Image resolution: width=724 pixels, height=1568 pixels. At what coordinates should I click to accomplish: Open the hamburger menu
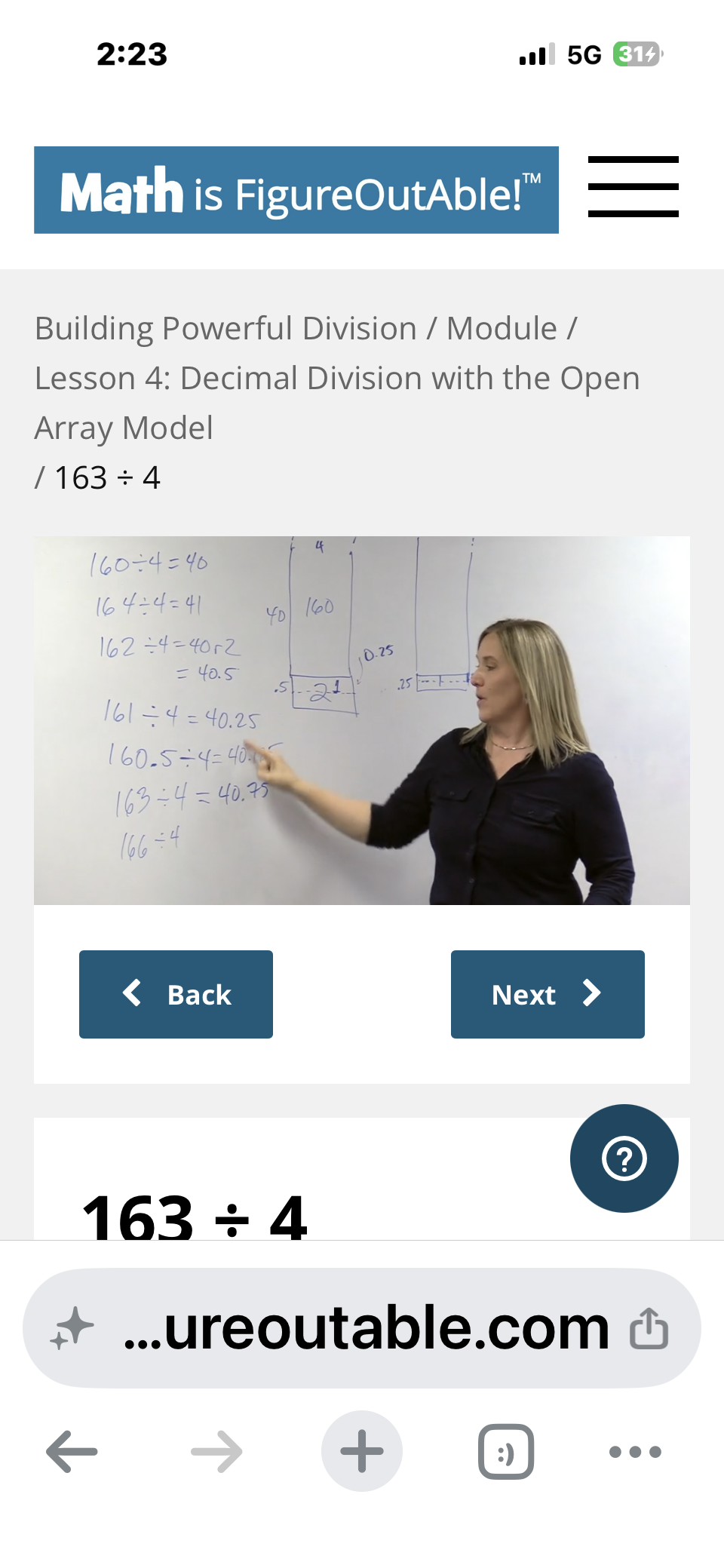[633, 187]
